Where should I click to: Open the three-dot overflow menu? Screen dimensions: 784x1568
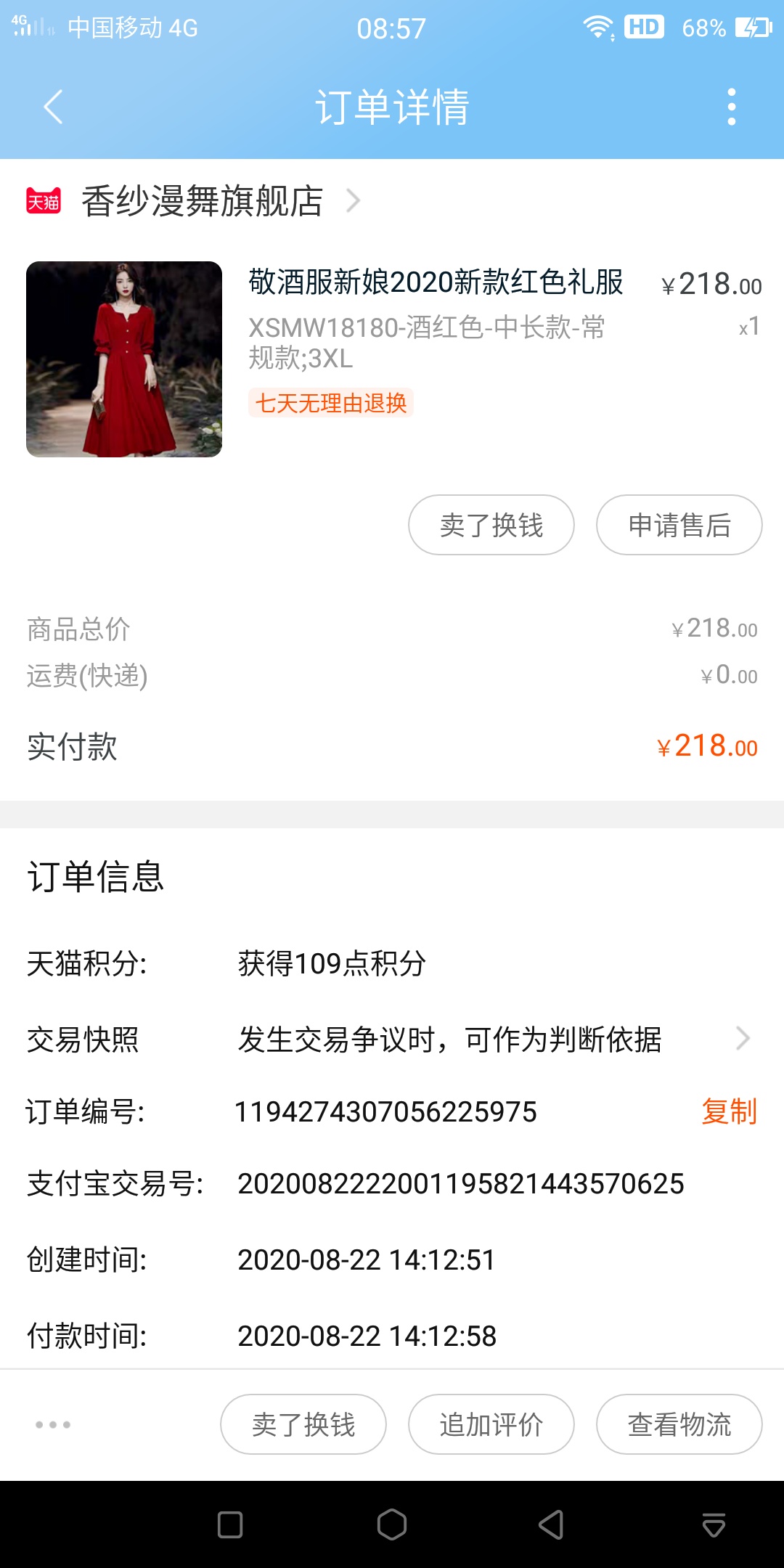click(731, 107)
